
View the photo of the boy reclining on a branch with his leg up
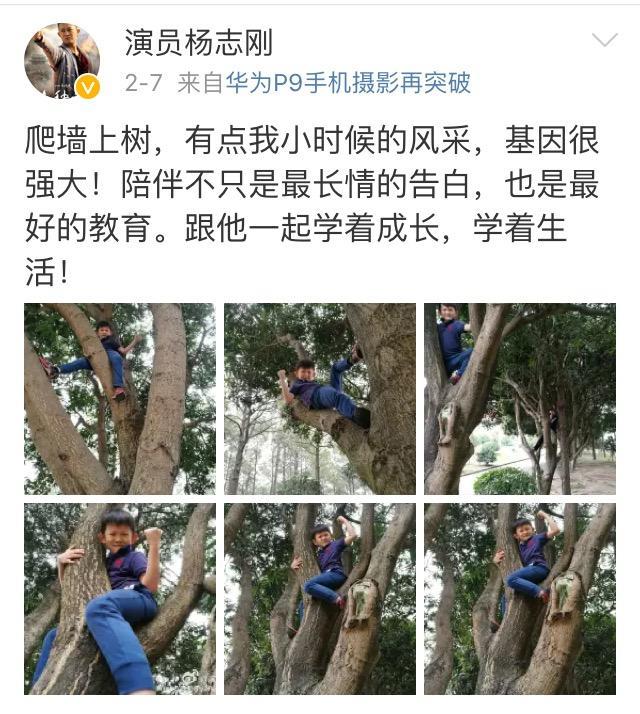pyautogui.click(x=319, y=398)
